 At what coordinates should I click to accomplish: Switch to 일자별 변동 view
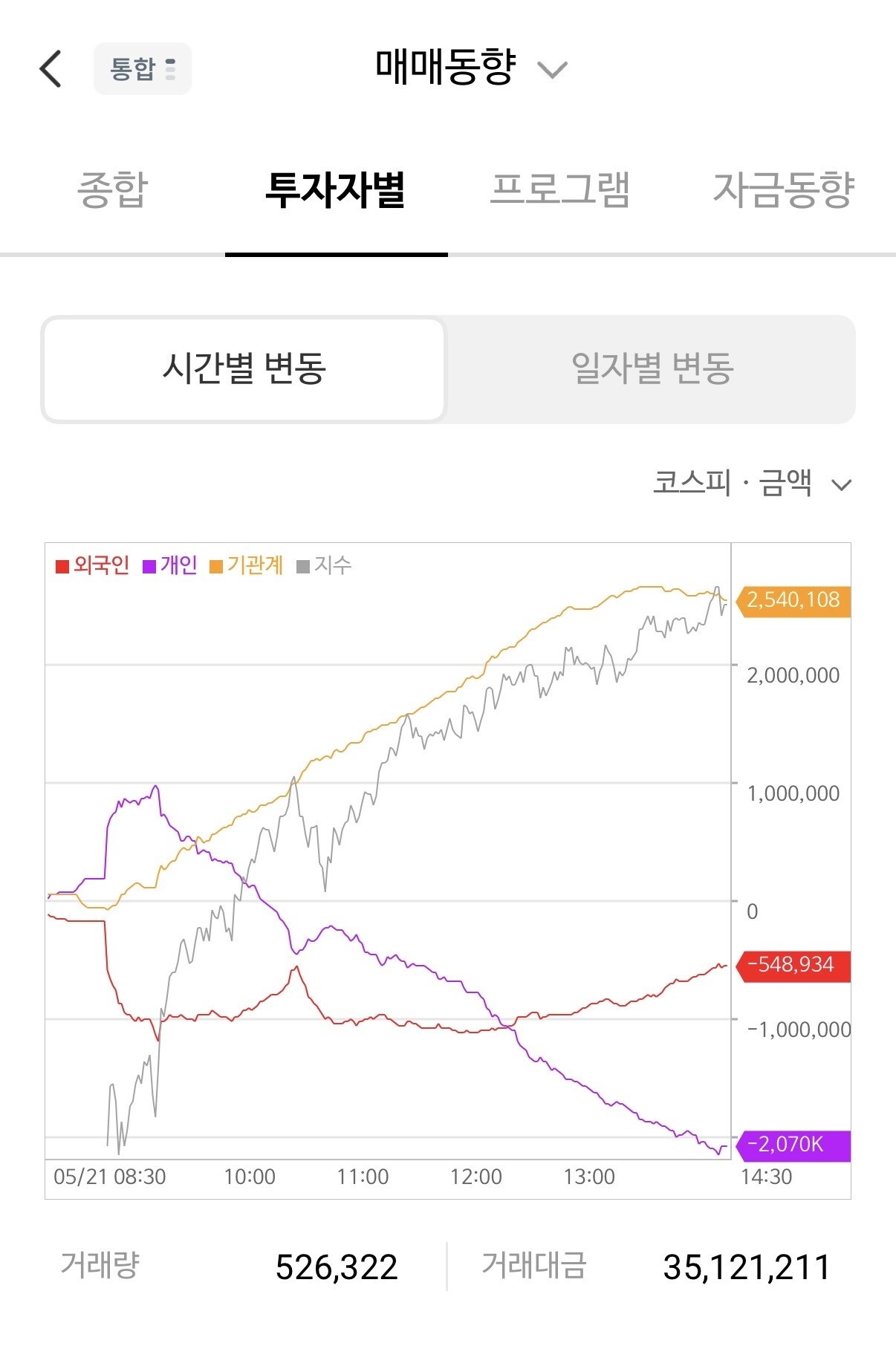(652, 369)
